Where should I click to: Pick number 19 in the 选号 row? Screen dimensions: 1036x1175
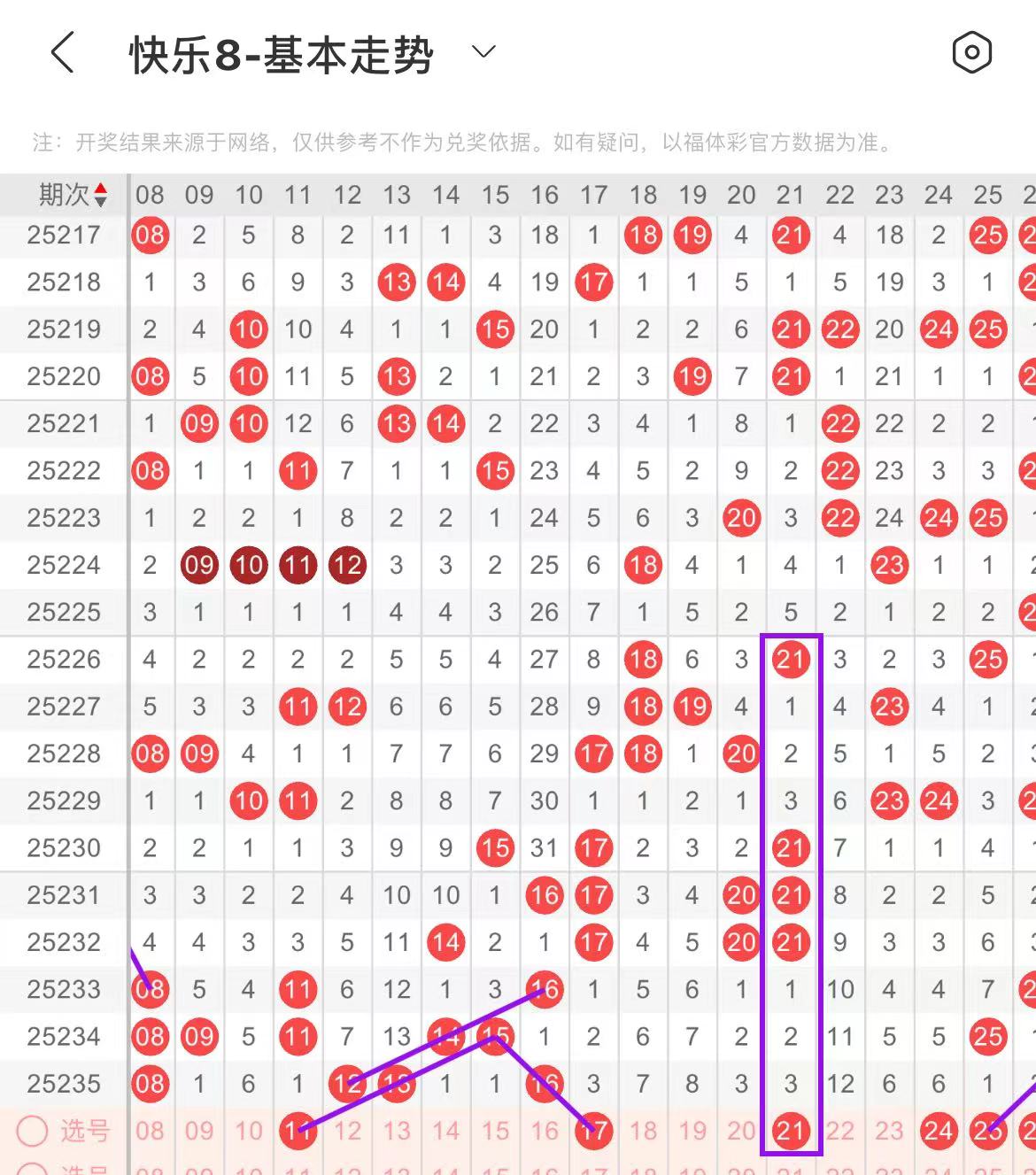(x=692, y=1131)
